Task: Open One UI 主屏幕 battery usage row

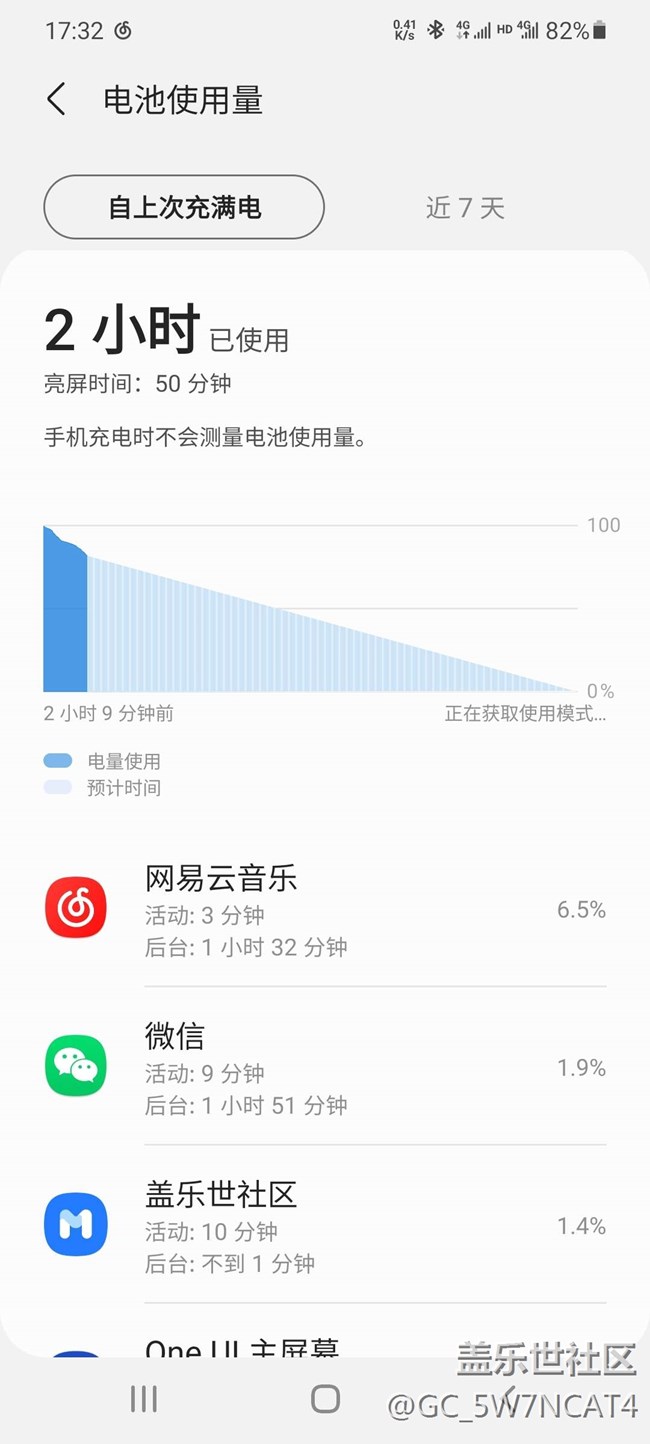Action: [243, 1345]
